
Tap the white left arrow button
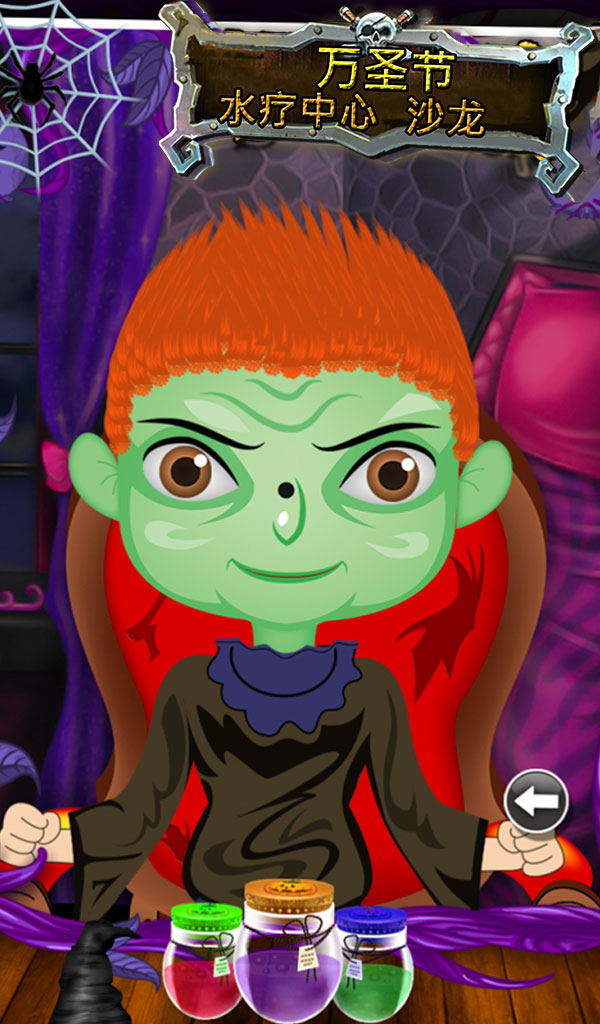coord(536,801)
